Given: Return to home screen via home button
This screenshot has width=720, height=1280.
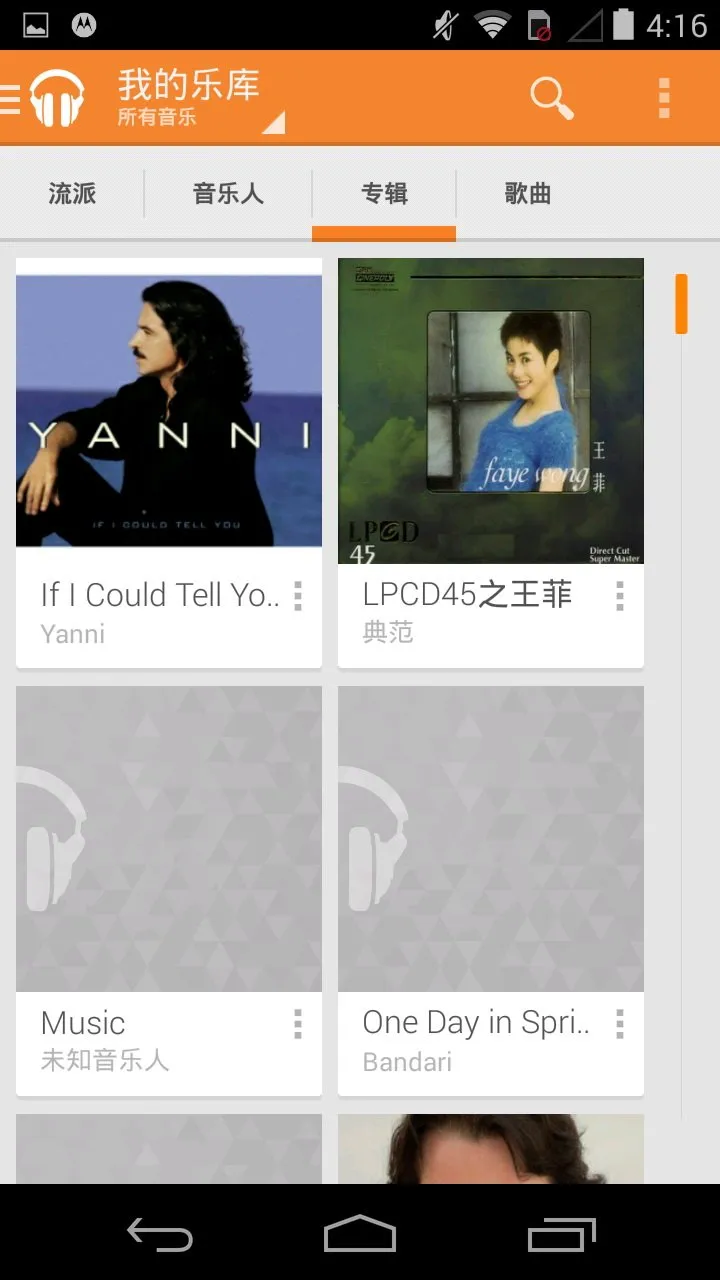Looking at the screenshot, I should 360,1234.
